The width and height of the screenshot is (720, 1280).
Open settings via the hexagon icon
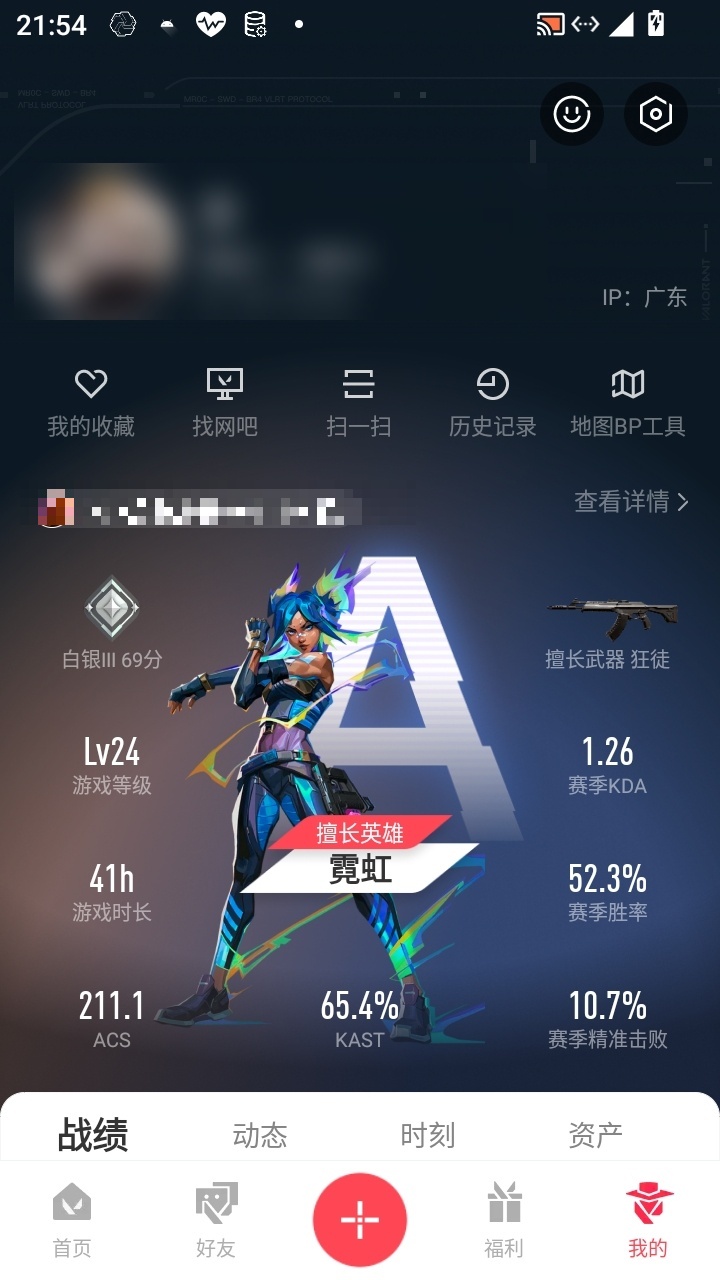[656, 114]
